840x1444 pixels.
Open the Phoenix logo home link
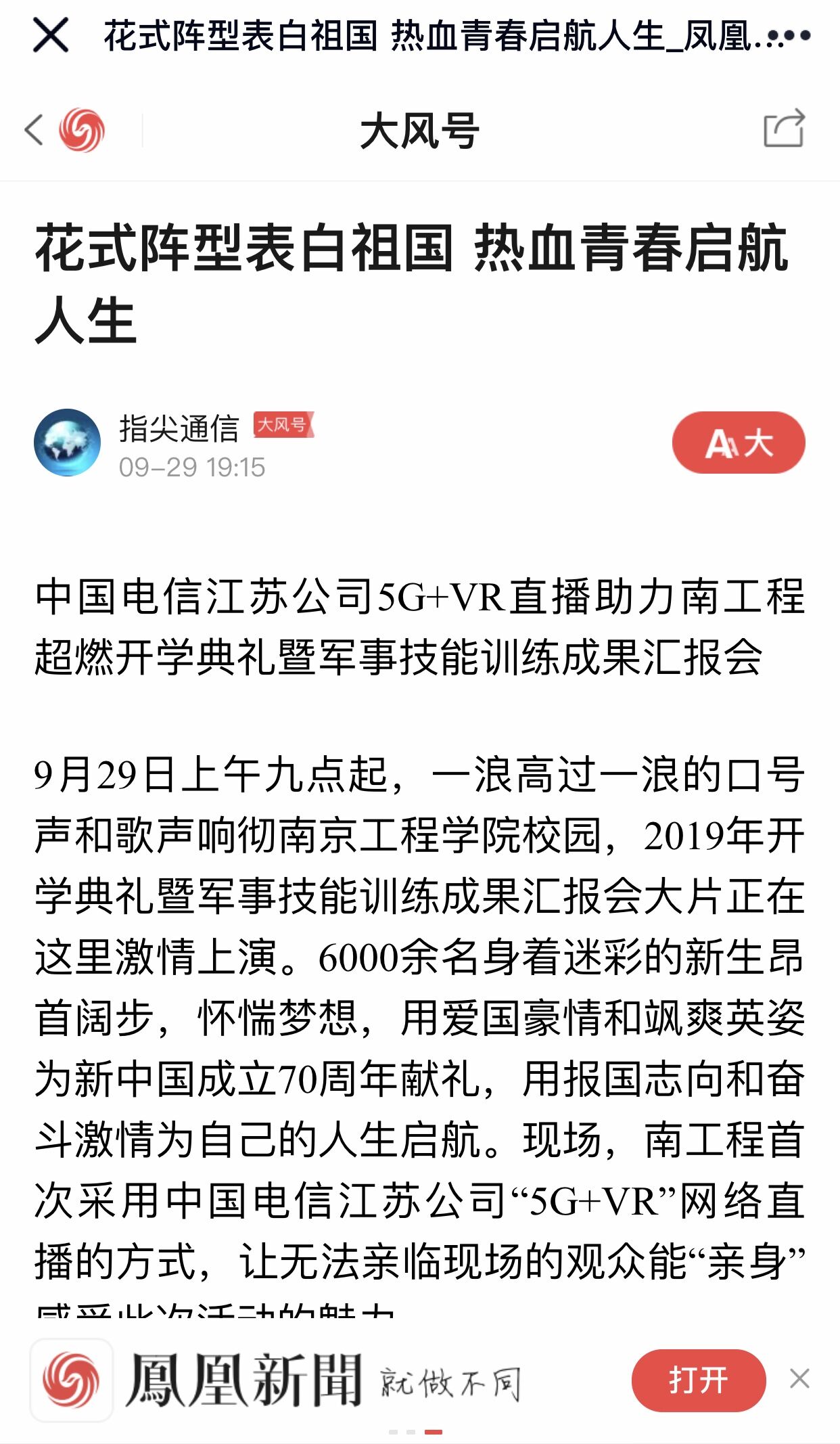pos(82,130)
